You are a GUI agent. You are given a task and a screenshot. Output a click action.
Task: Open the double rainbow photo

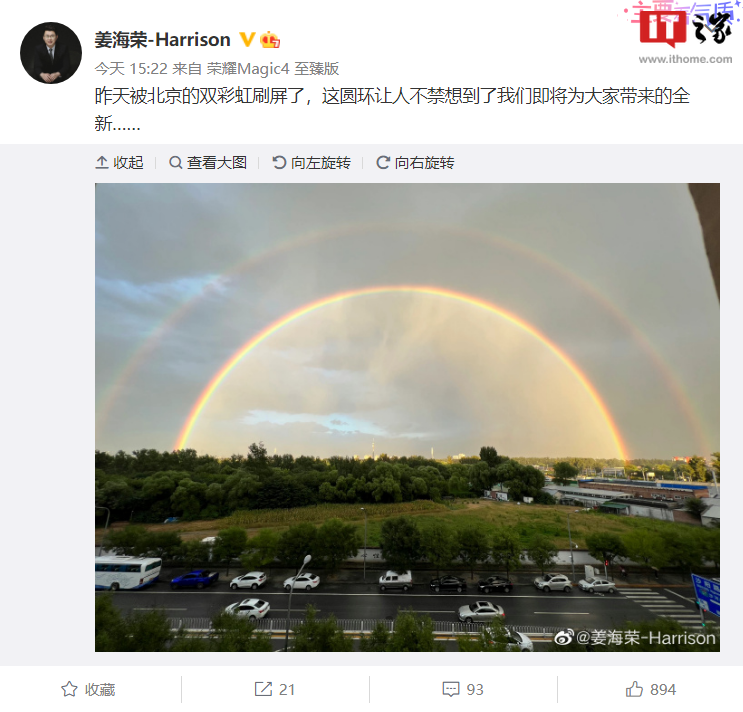pyautogui.click(x=407, y=417)
